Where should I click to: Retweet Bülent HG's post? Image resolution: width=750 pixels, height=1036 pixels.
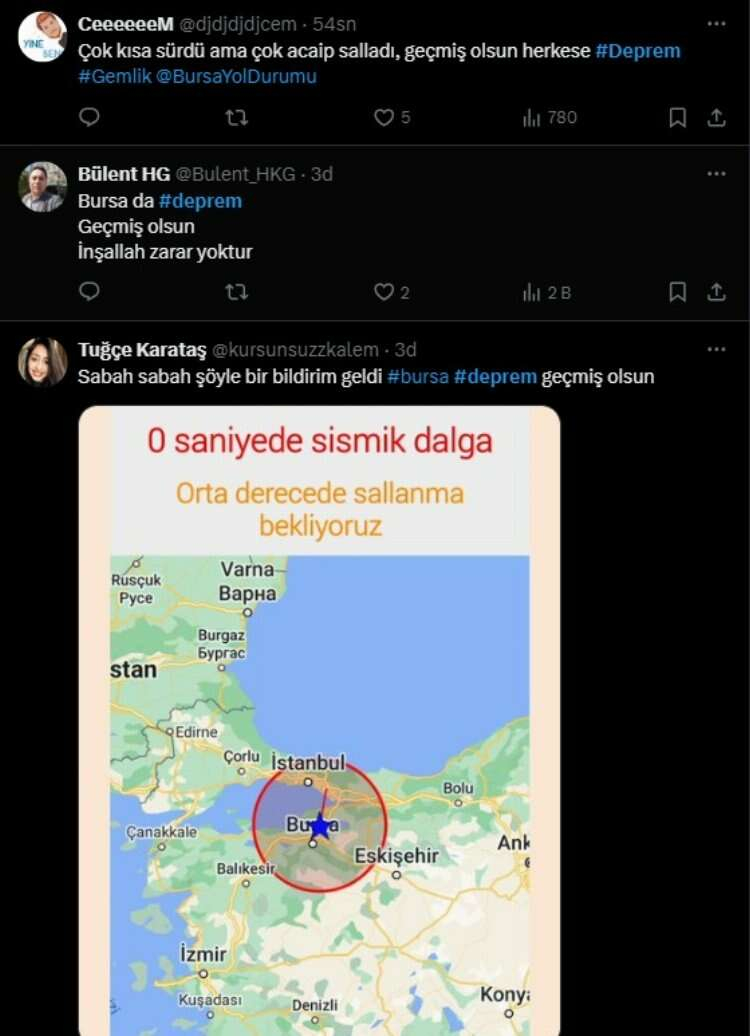[x=236, y=292]
